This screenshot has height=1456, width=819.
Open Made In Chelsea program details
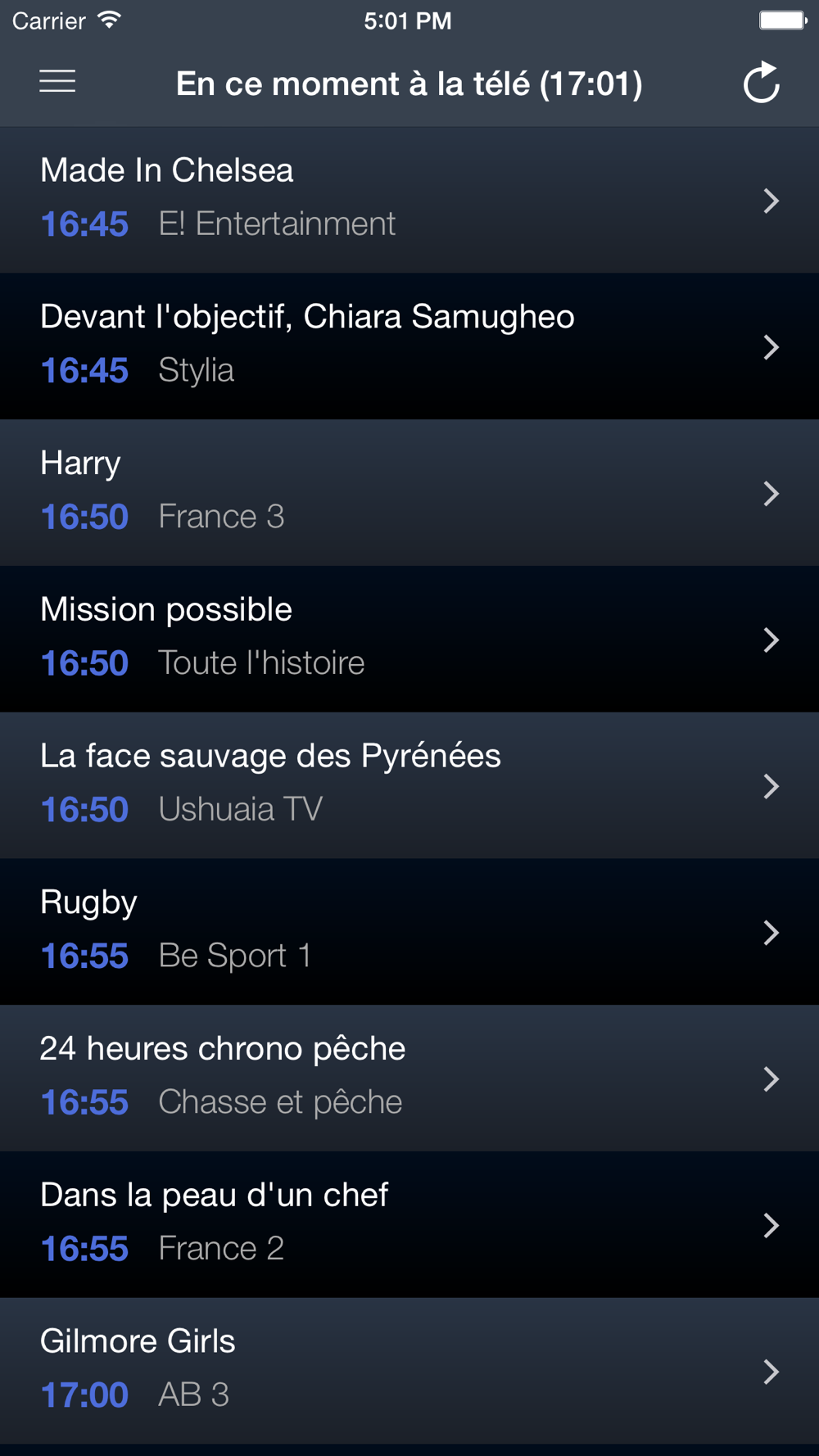click(x=409, y=200)
